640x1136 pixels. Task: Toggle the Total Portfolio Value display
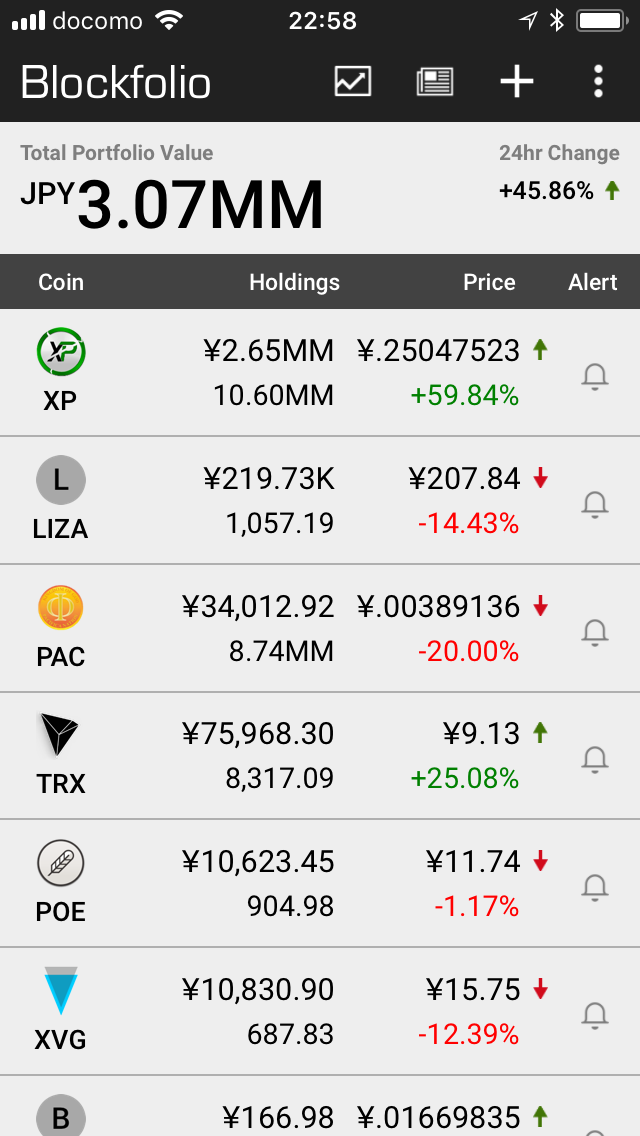[x=172, y=188]
